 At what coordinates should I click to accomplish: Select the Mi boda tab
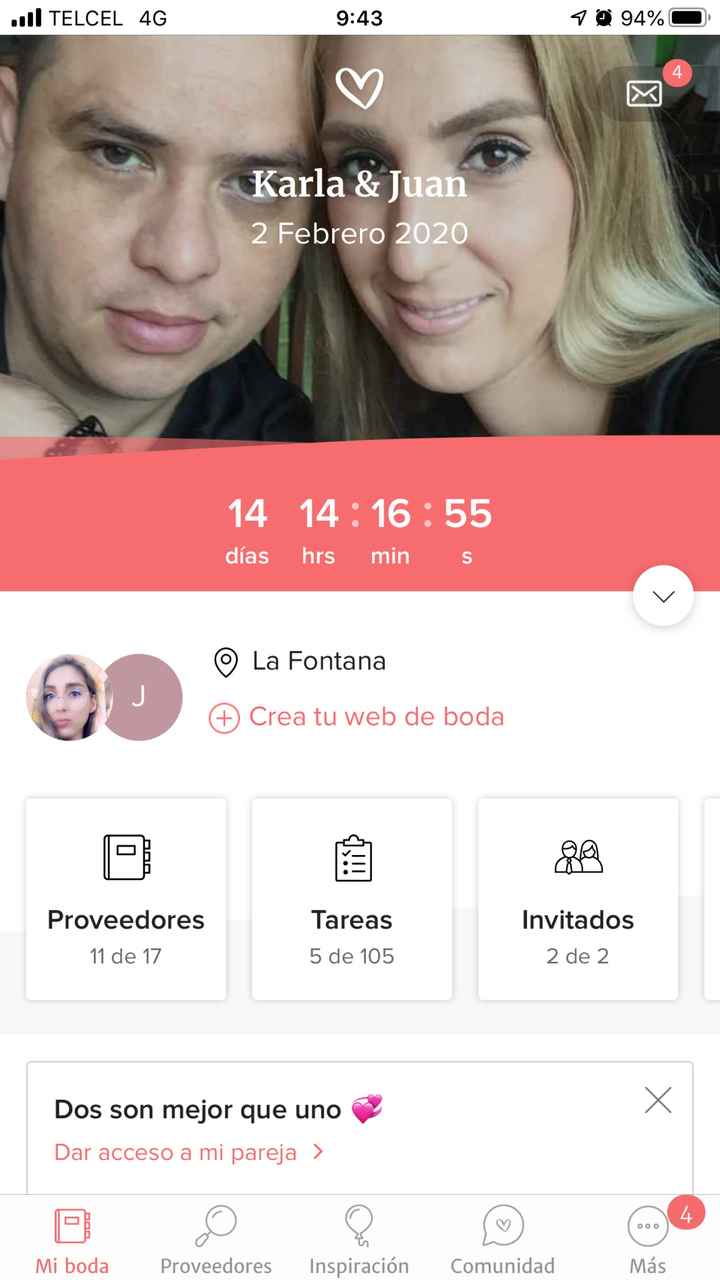70,1238
